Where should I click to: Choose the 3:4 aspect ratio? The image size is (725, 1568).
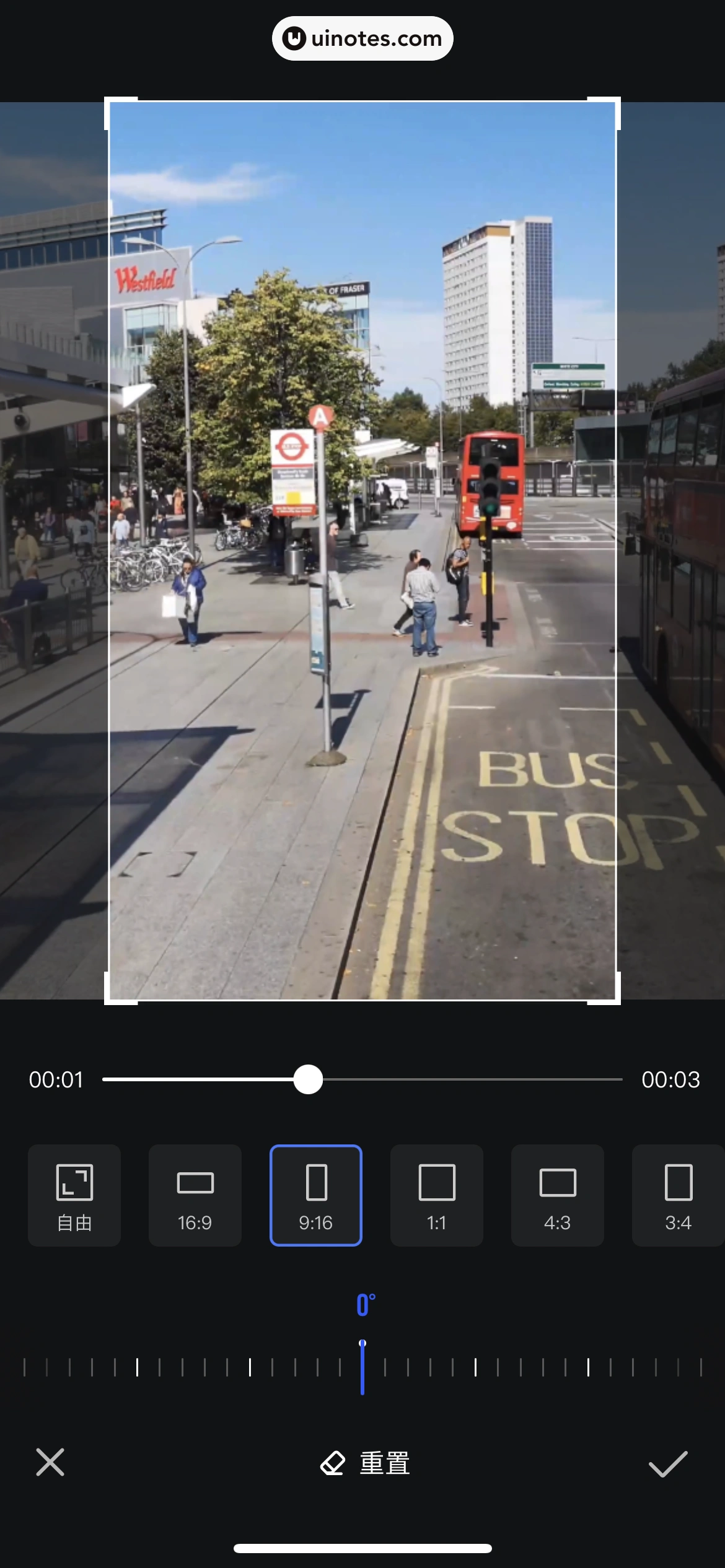[678, 1195]
